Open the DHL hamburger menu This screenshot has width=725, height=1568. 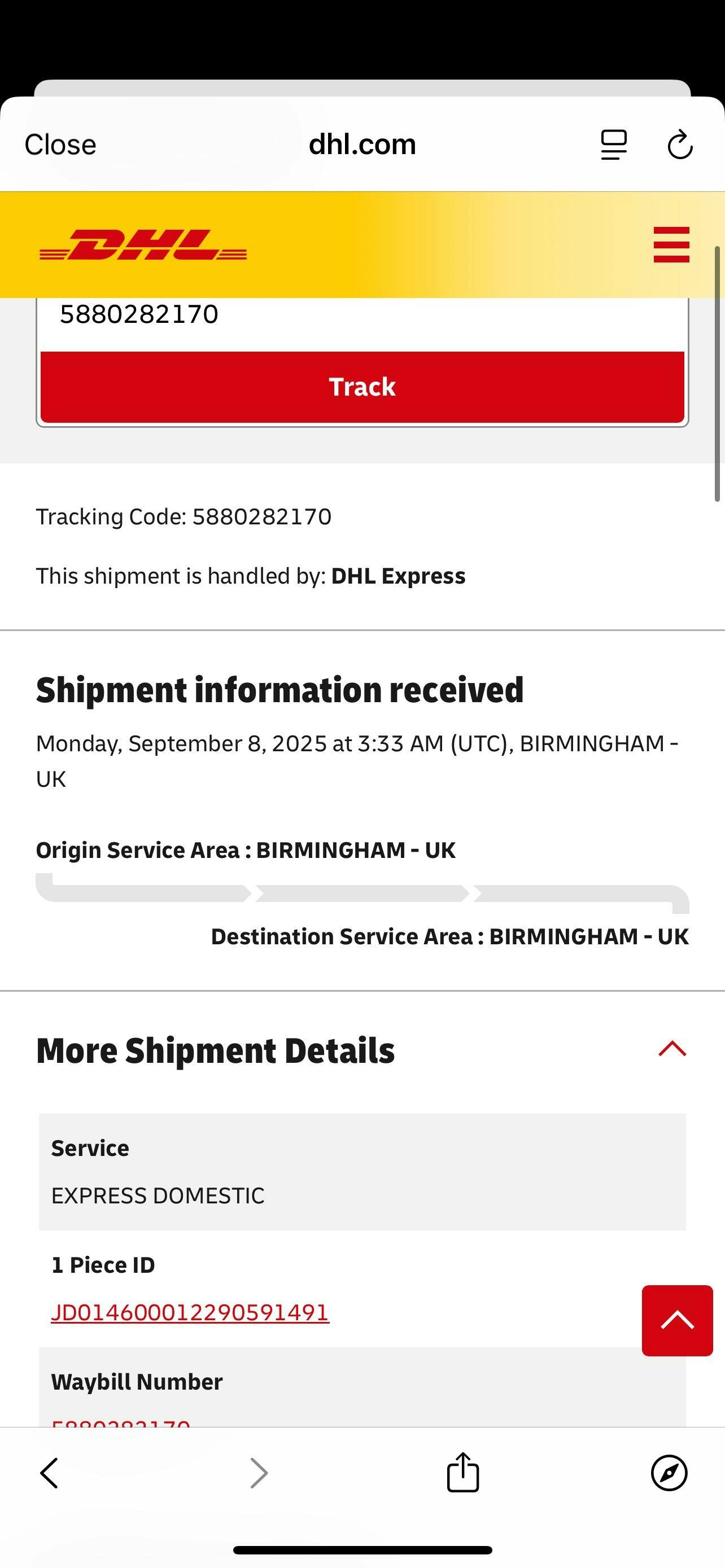(x=671, y=245)
